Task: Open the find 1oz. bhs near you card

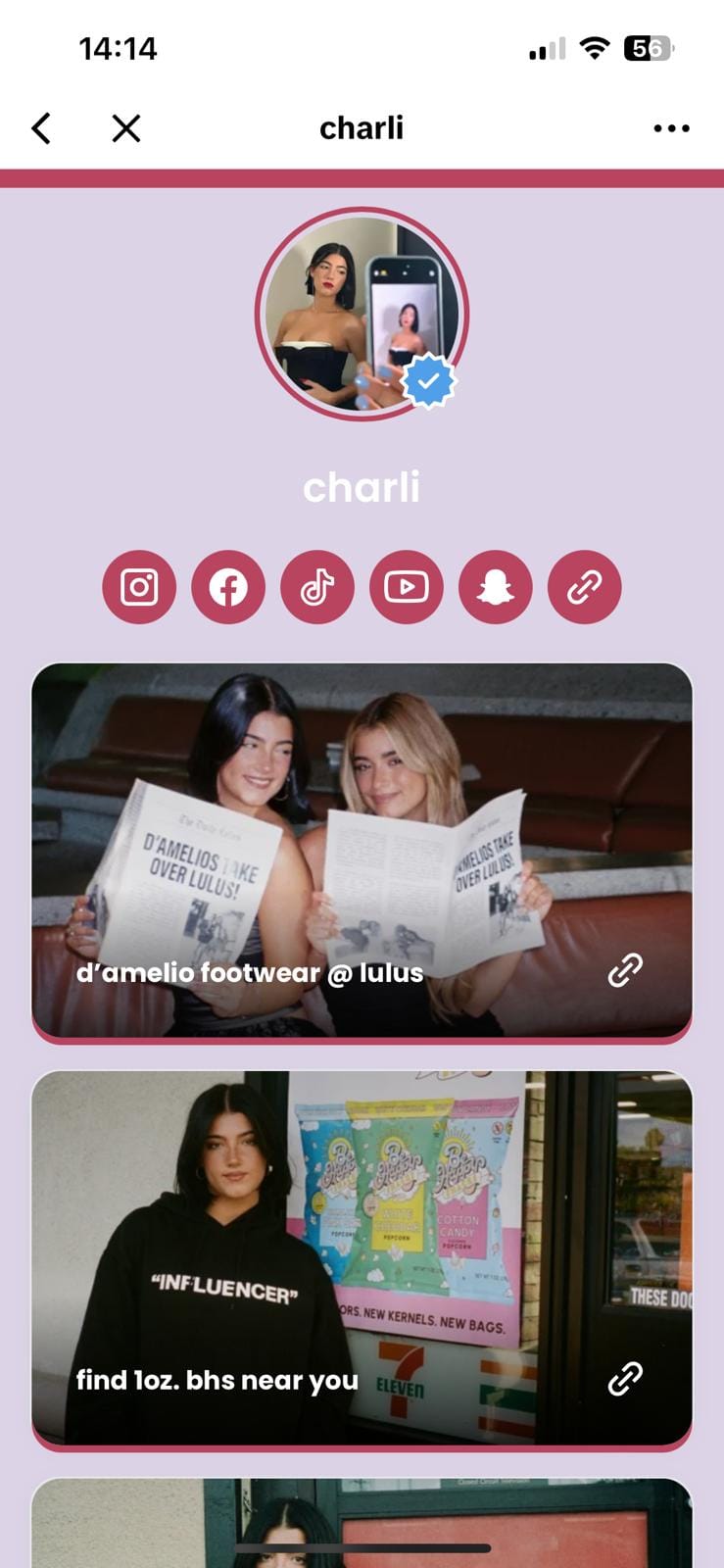Action: (362, 1258)
